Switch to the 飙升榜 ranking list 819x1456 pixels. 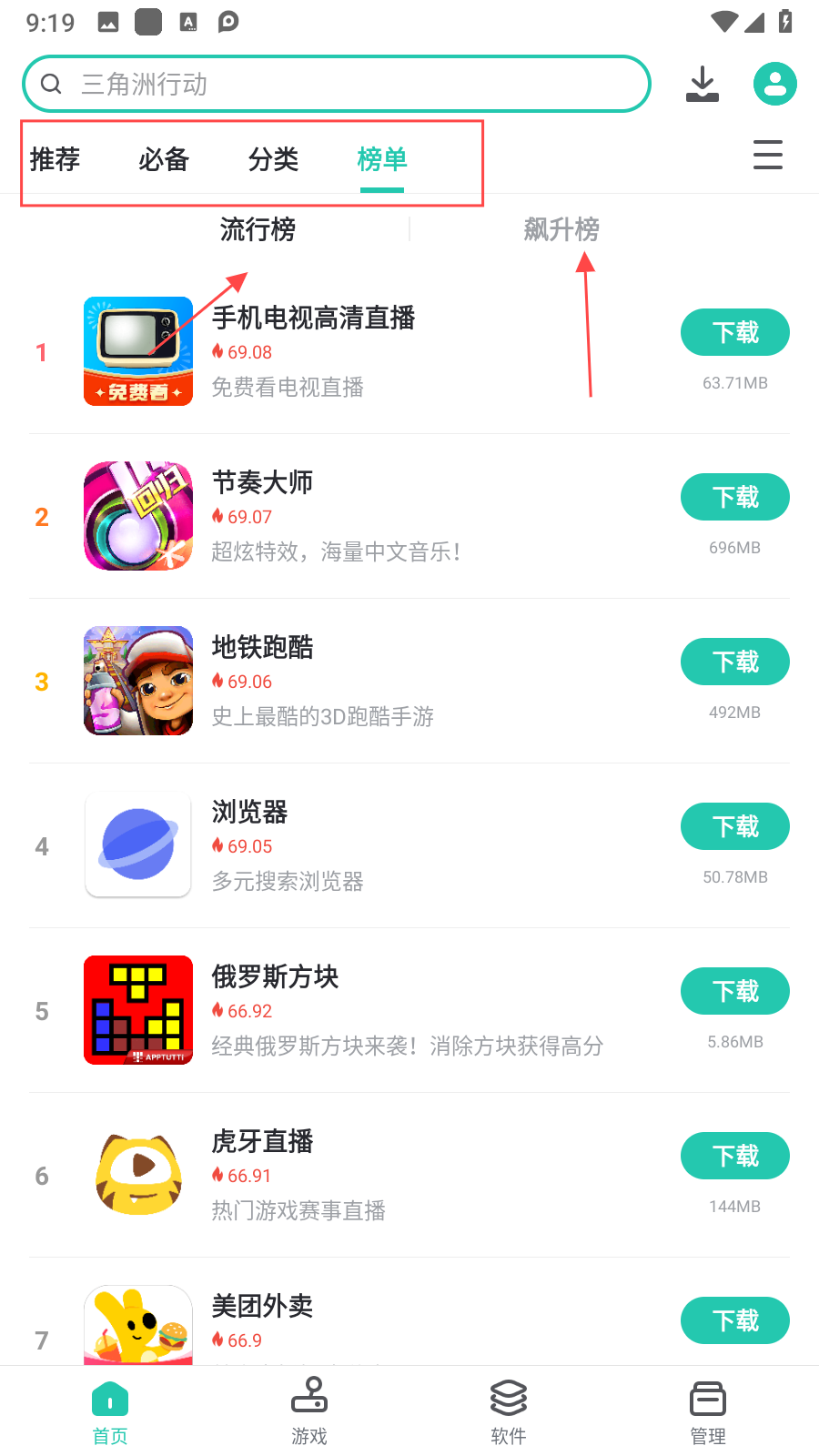(x=561, y=229)
